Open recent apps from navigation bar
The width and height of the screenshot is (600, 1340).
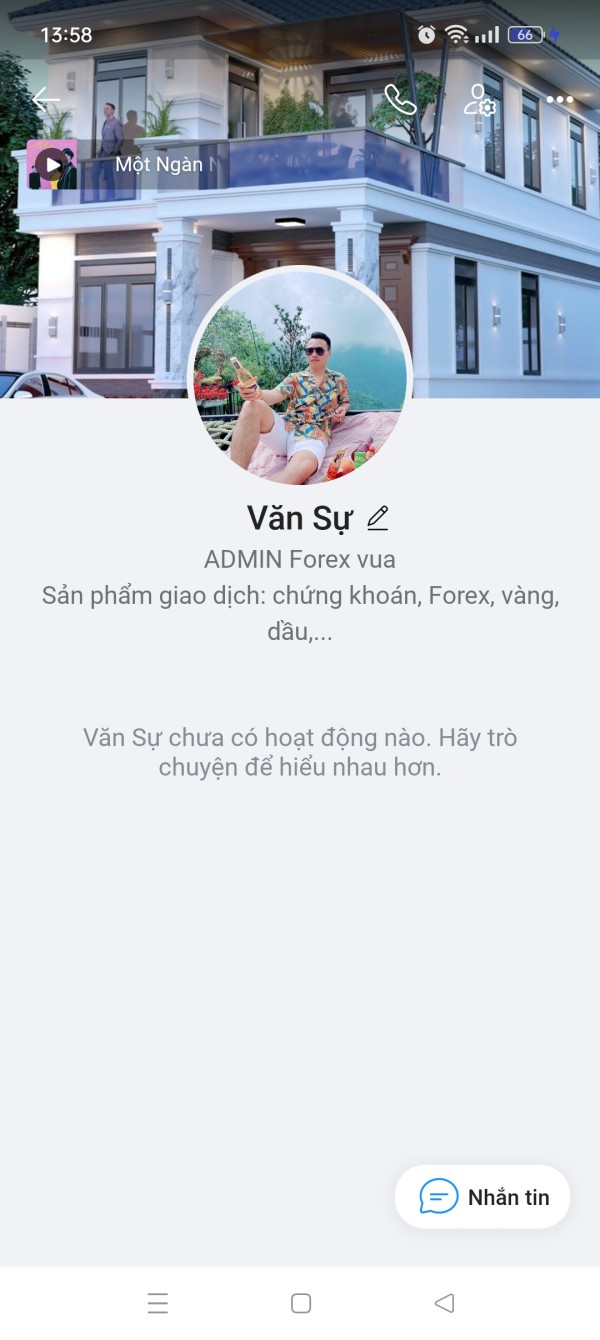click(158, 1303)
